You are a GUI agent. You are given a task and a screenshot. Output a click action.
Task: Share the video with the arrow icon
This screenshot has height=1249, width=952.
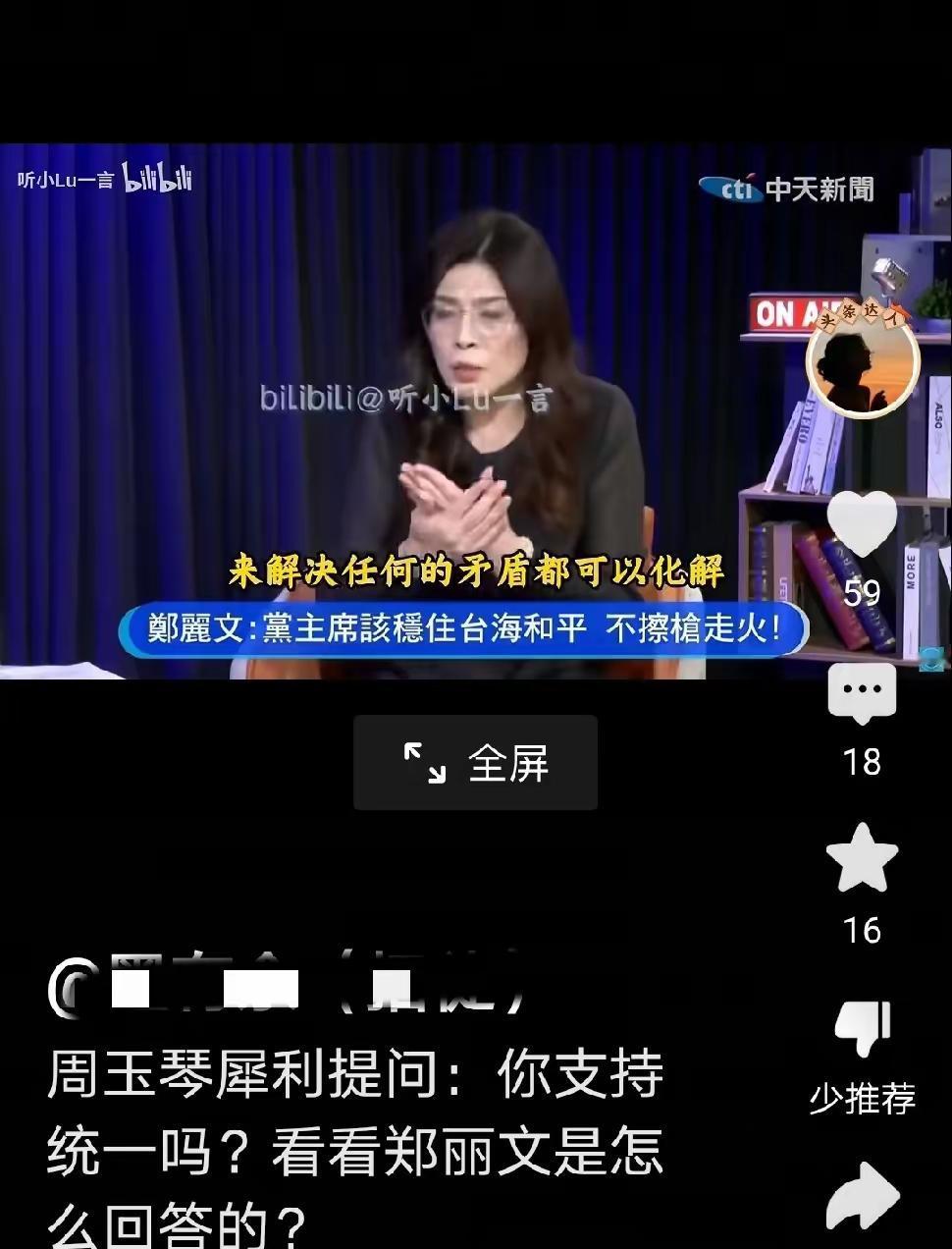(x=862, y=1196)
